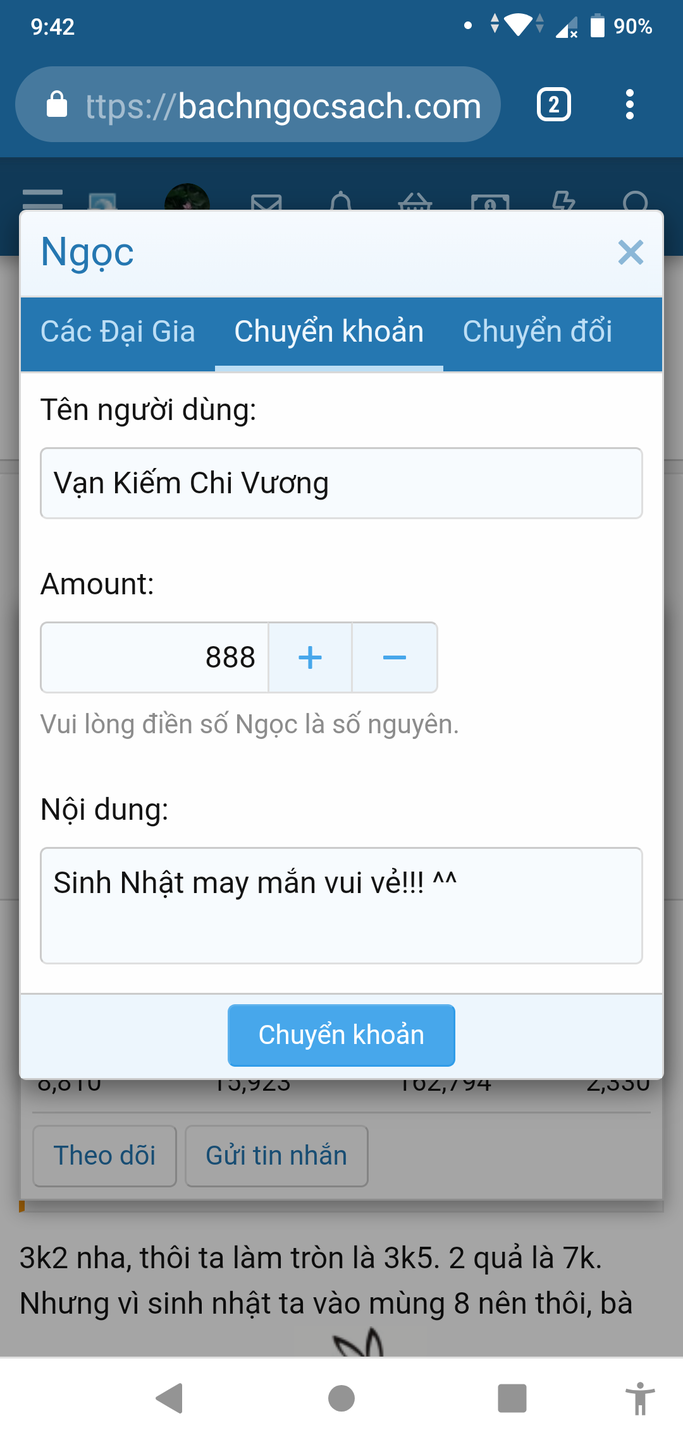683x1440 pixels.
Task: Close the Ngọc dialog
Action: click(x=630, y=252)
